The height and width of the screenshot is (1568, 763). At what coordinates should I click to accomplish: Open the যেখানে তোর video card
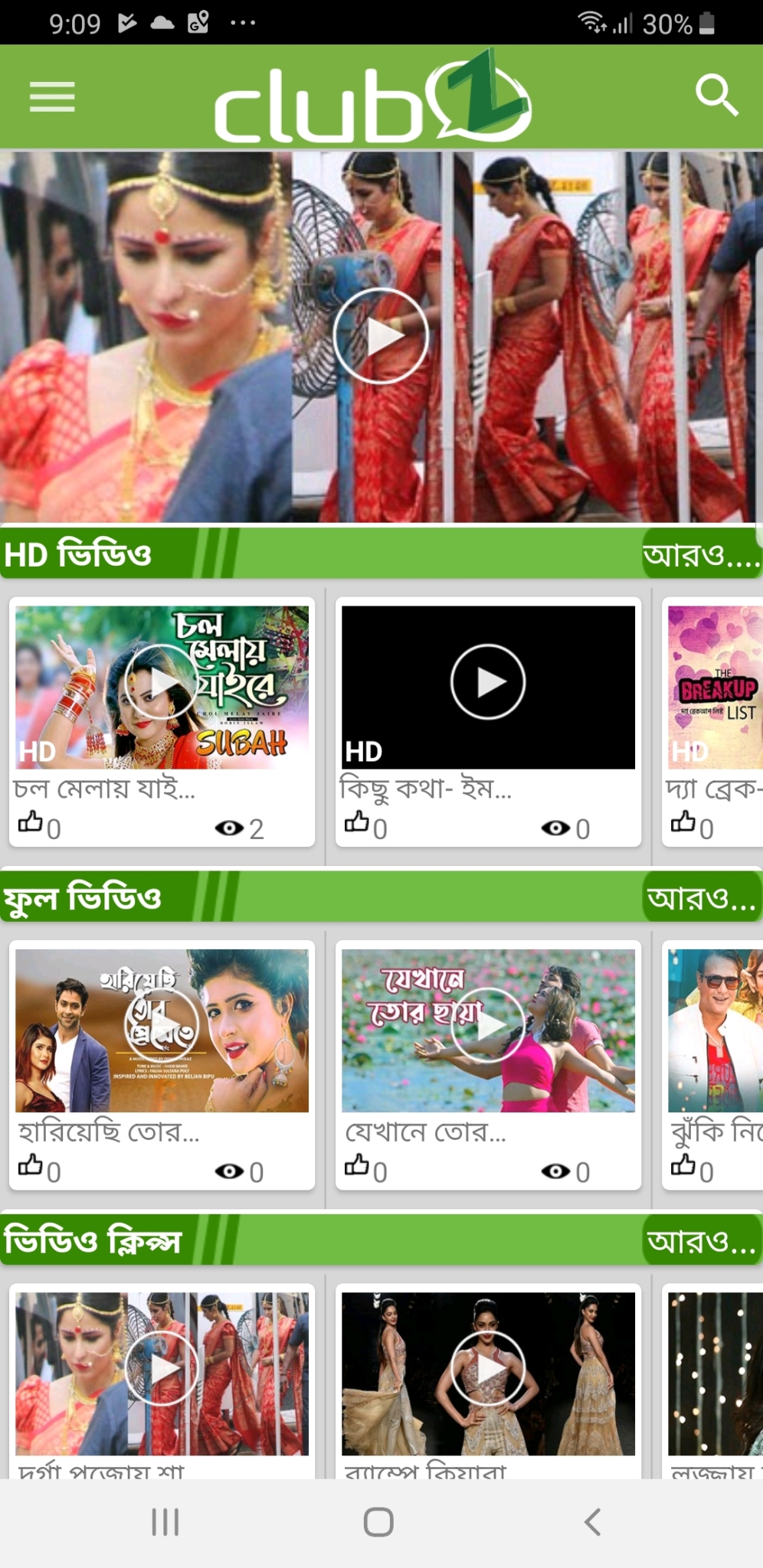coord(488,1031)
